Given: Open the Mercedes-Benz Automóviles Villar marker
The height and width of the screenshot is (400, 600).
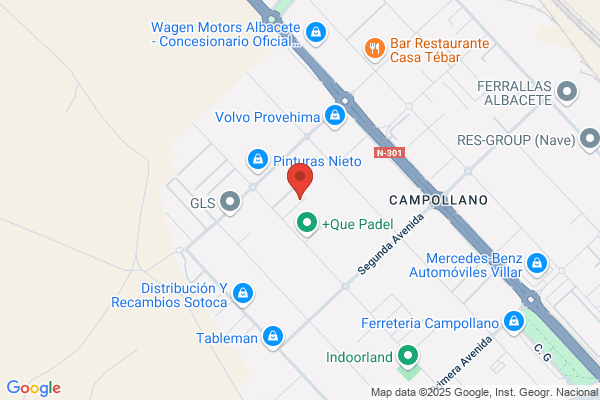Looking at the screenshot, I should click(x=537, y=264).
